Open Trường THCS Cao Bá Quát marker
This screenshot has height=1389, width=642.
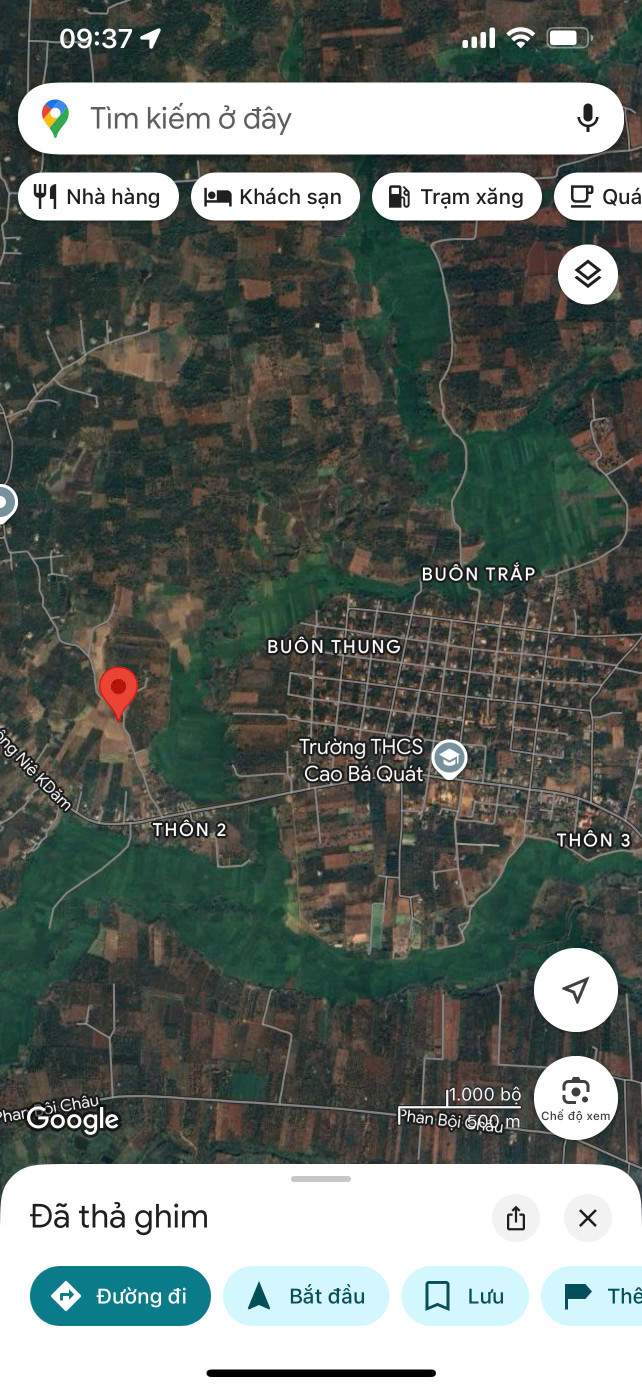point(449,761)
